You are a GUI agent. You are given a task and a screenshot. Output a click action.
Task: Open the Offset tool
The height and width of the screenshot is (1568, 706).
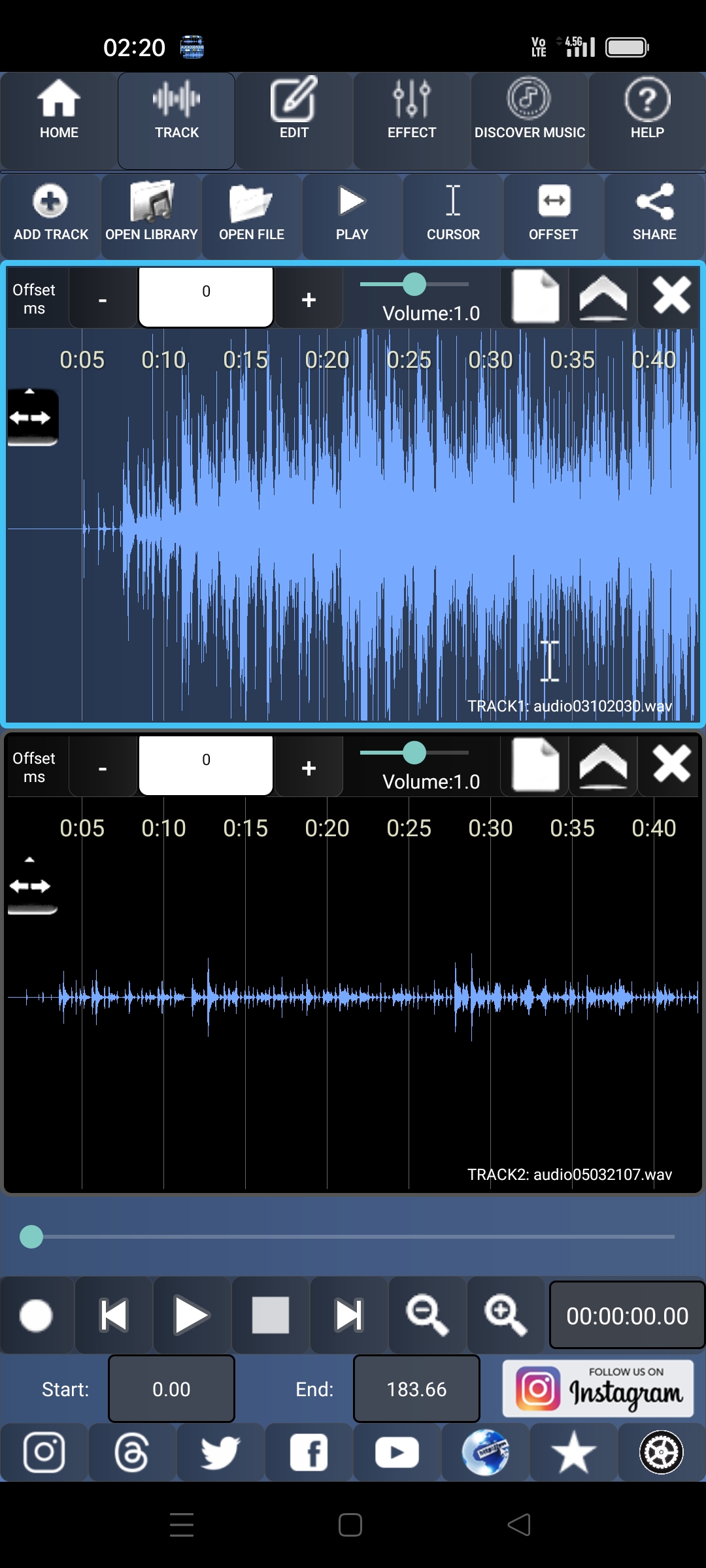[554, 216]
